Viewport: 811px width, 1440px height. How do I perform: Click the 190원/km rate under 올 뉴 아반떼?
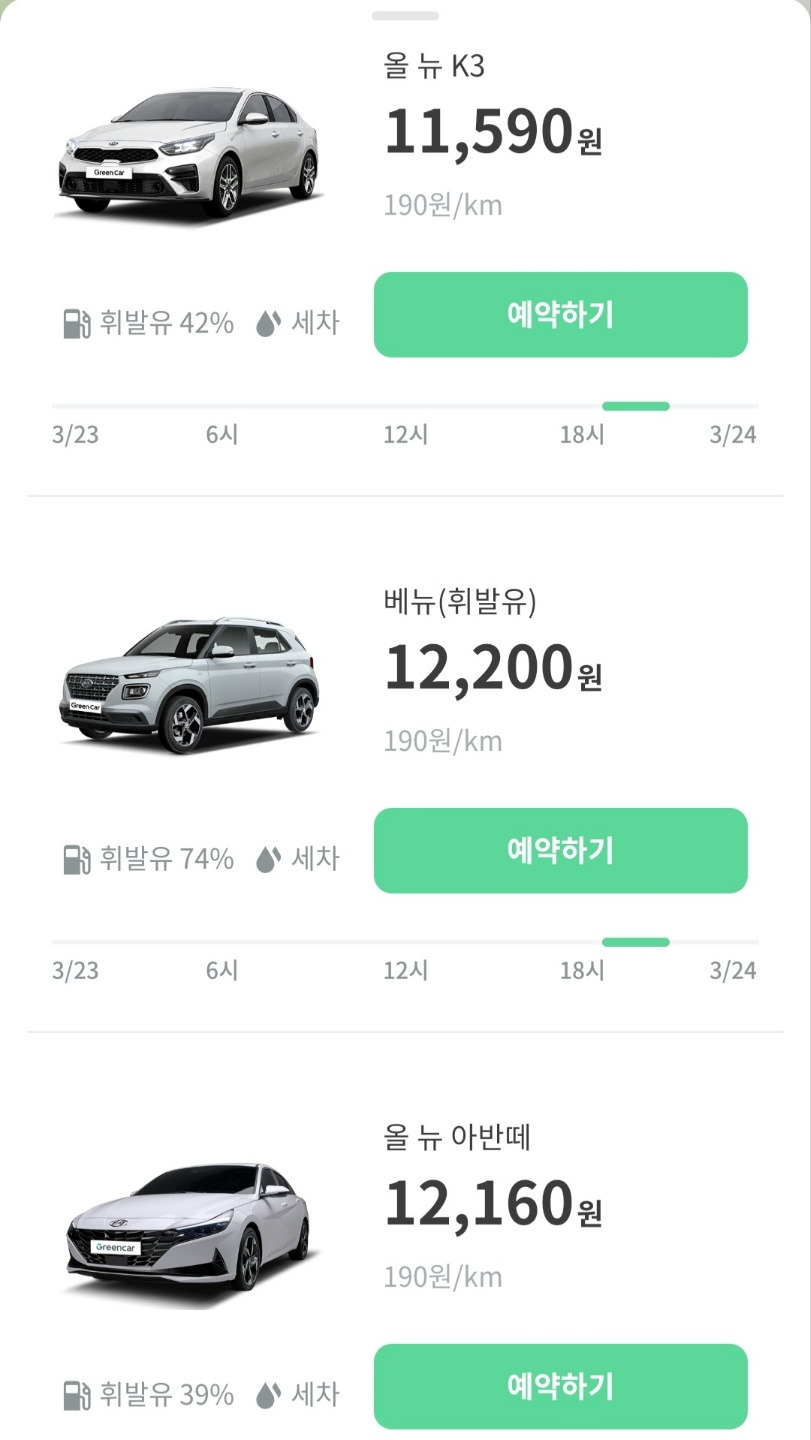[x=441, y=1275]
